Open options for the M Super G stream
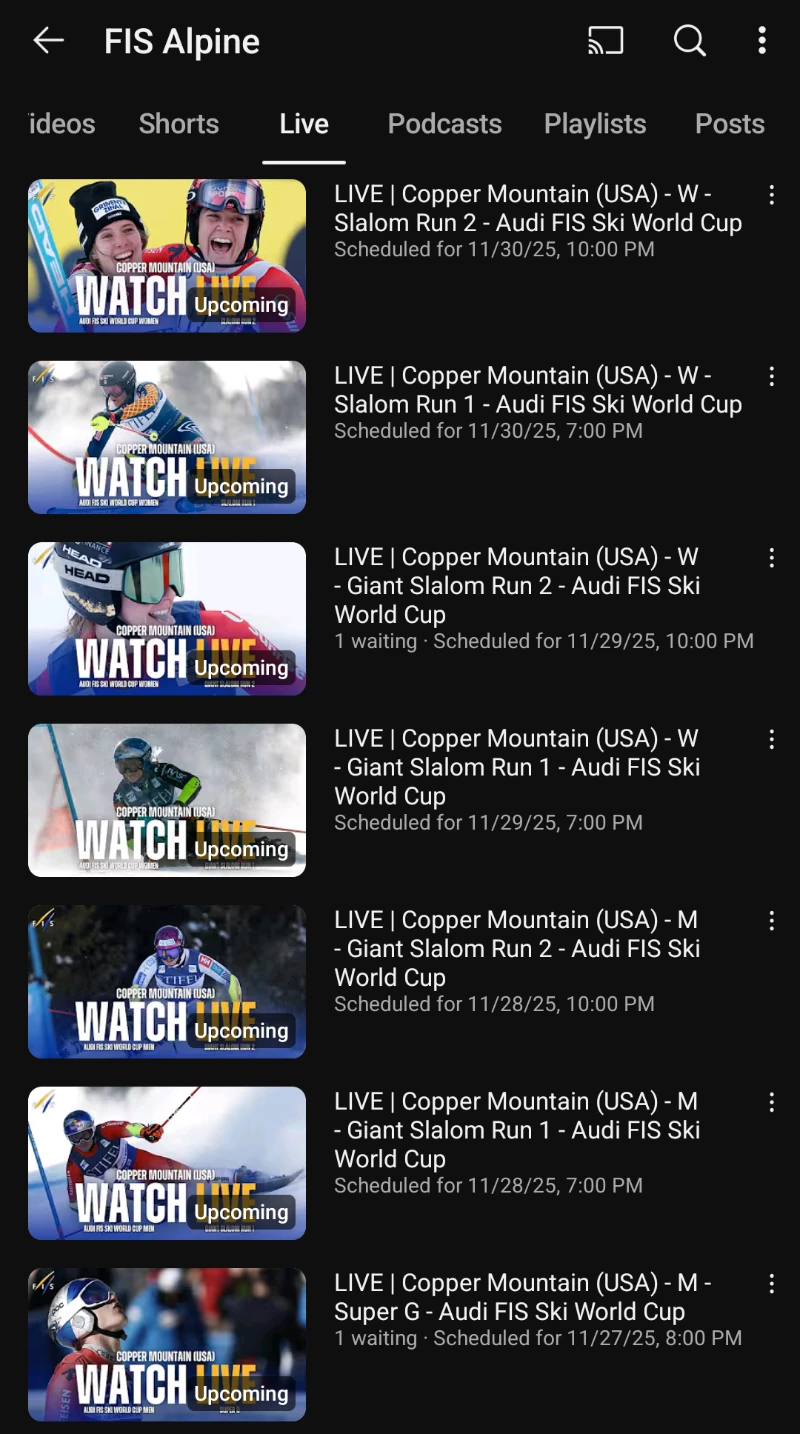800x1434 pixels. click(771, 1283)
